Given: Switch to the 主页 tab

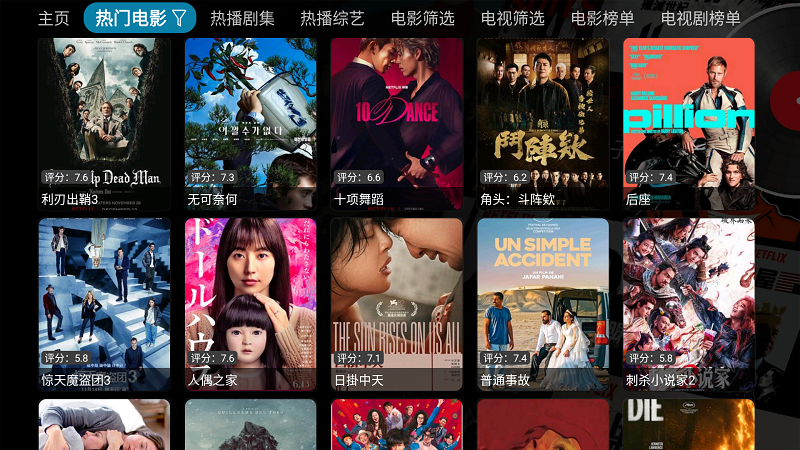Looking at the screenshot, I should click(x=54, y=18).
